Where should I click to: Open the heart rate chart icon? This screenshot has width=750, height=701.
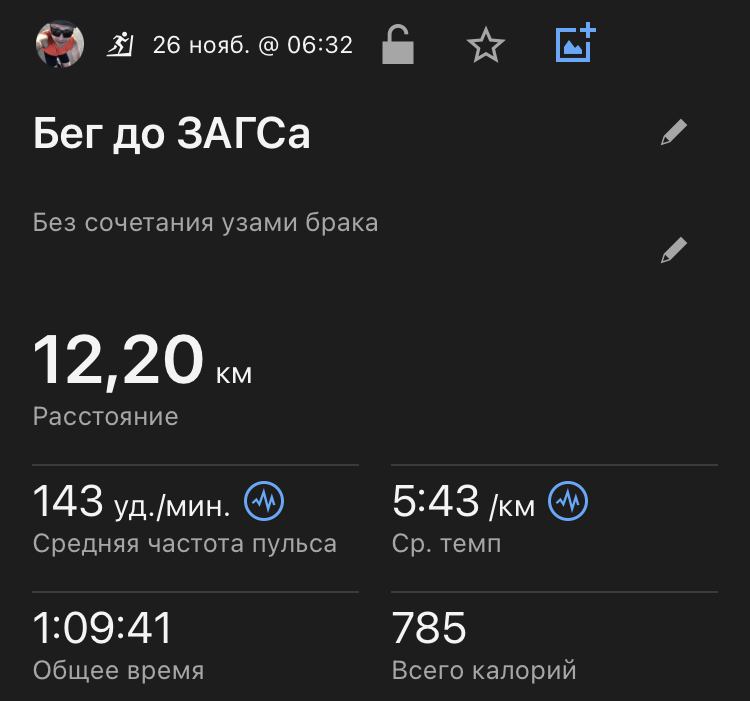tap(265, 501)
